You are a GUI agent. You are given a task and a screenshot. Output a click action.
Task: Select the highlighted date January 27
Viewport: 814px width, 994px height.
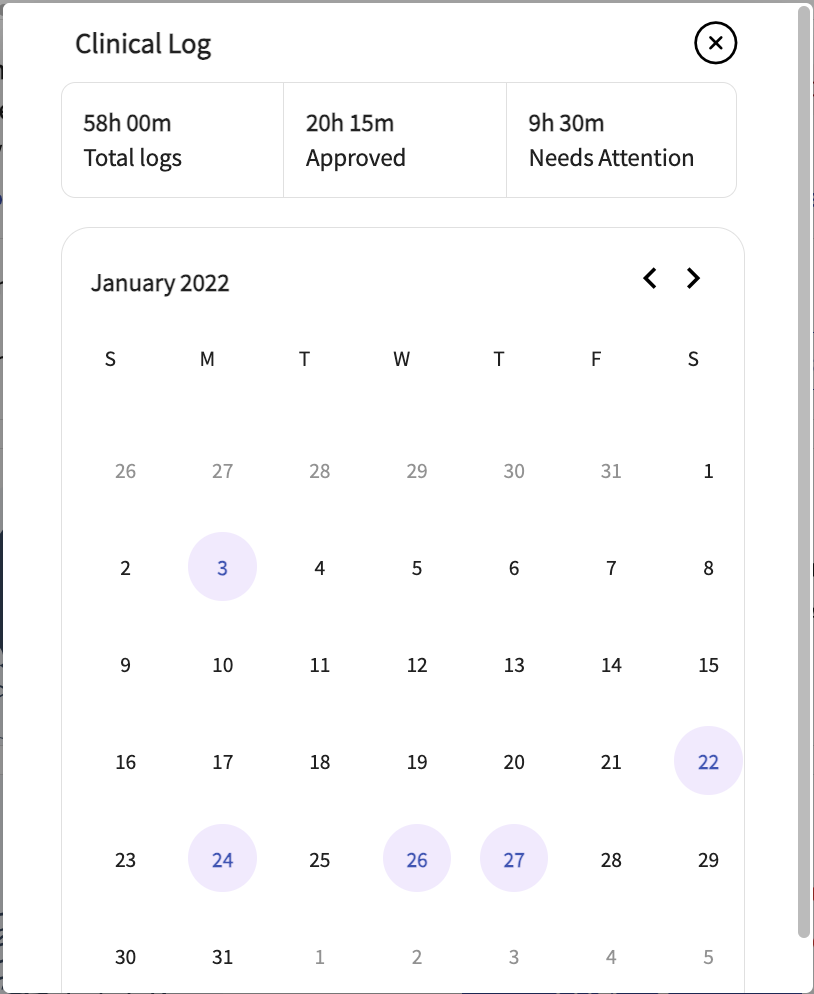(514, 858)
